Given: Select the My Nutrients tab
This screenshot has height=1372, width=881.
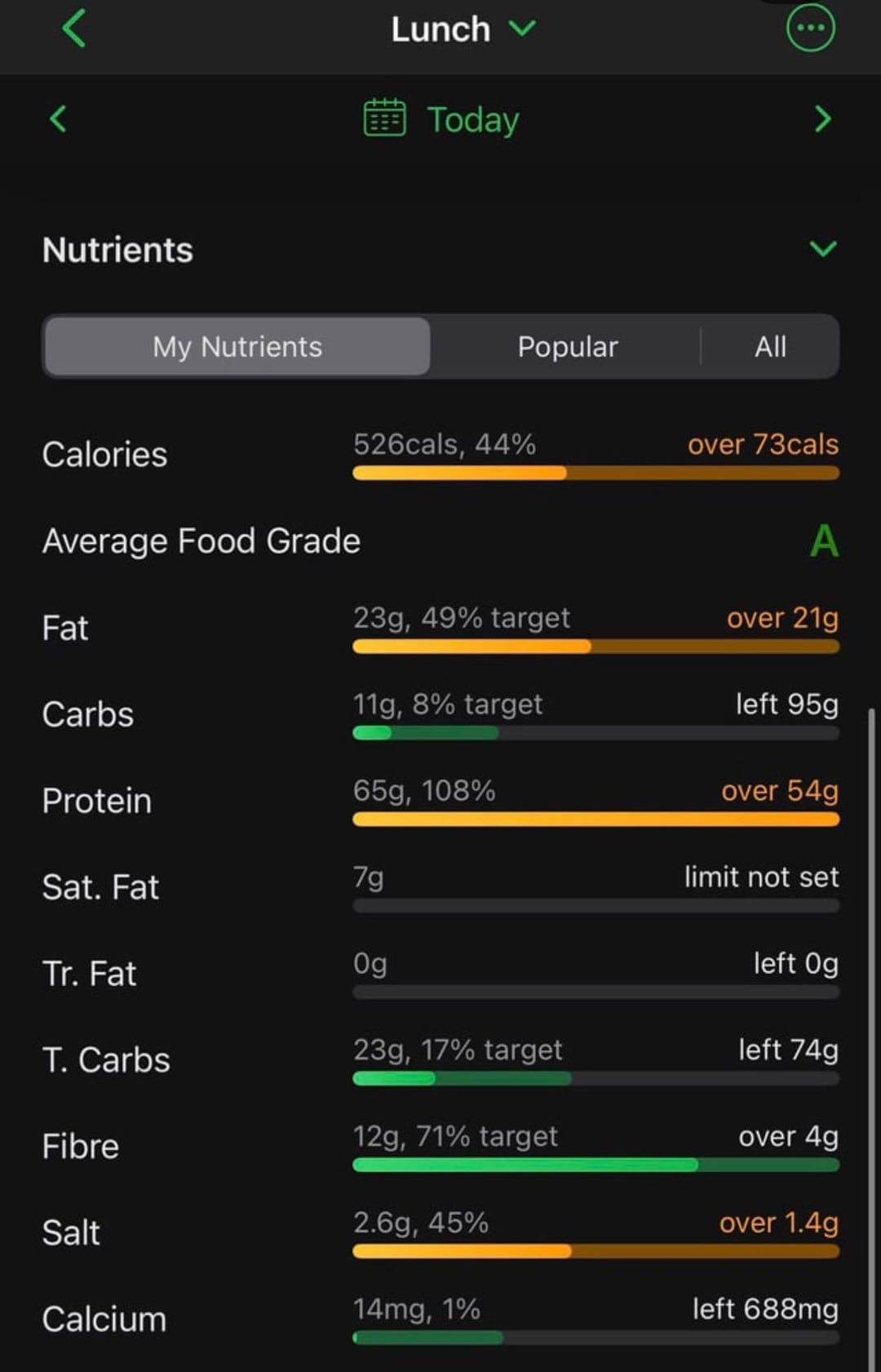Looking at the screenshot, I should (x=237, y=347).
